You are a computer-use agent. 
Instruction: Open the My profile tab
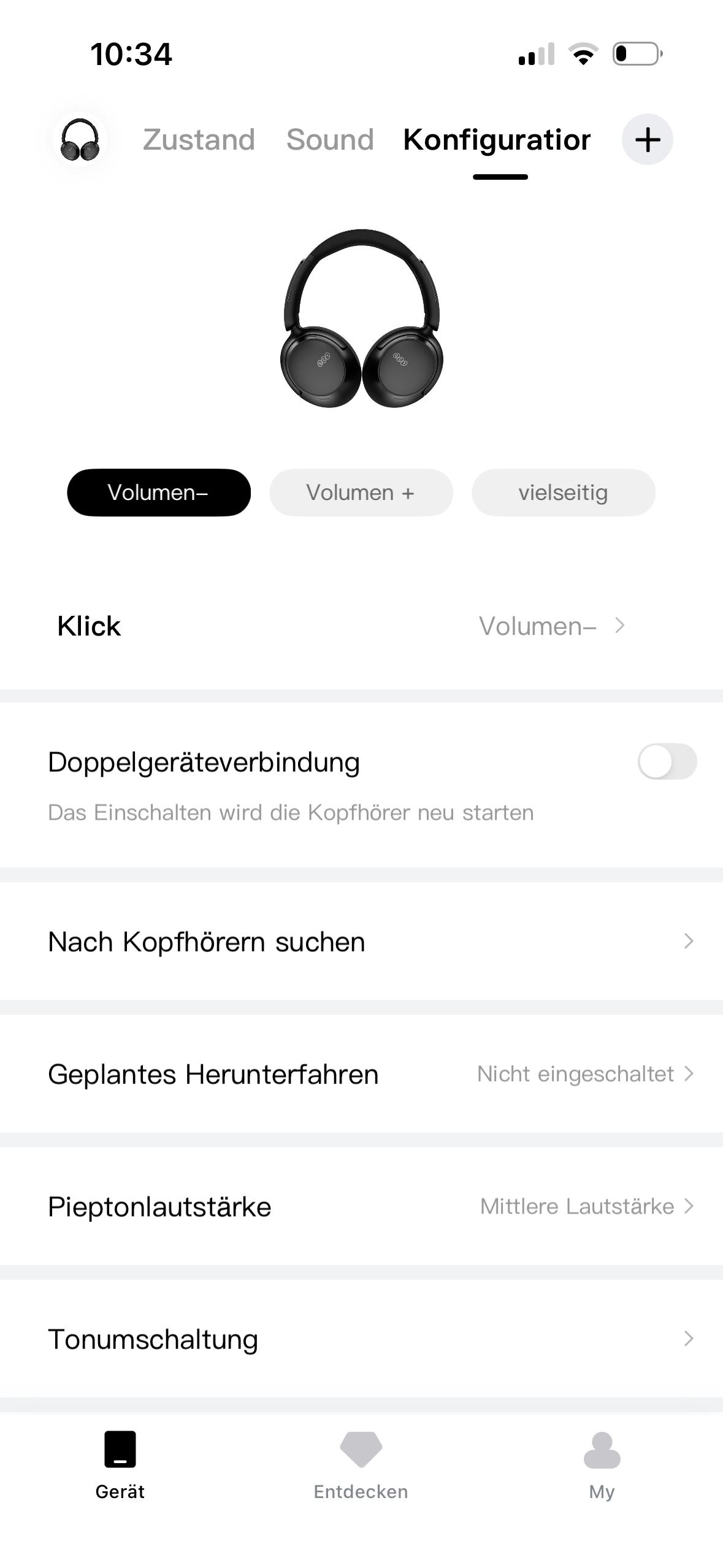(602, 1465)
